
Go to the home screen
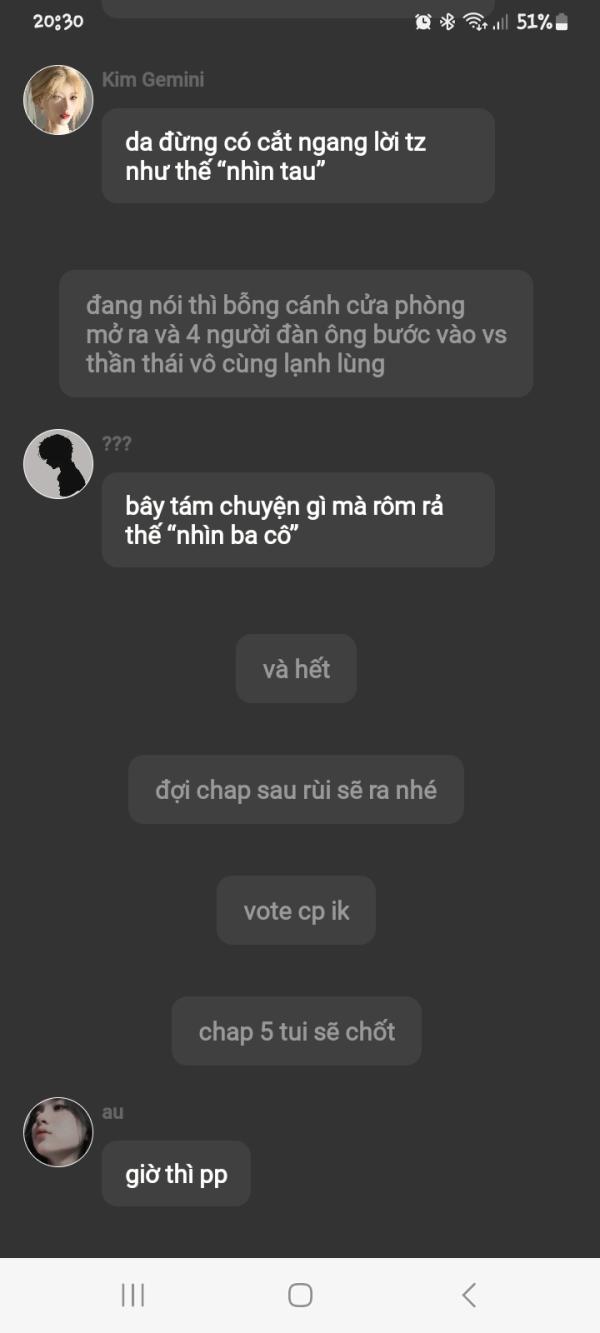click(x=300, y=1295)
